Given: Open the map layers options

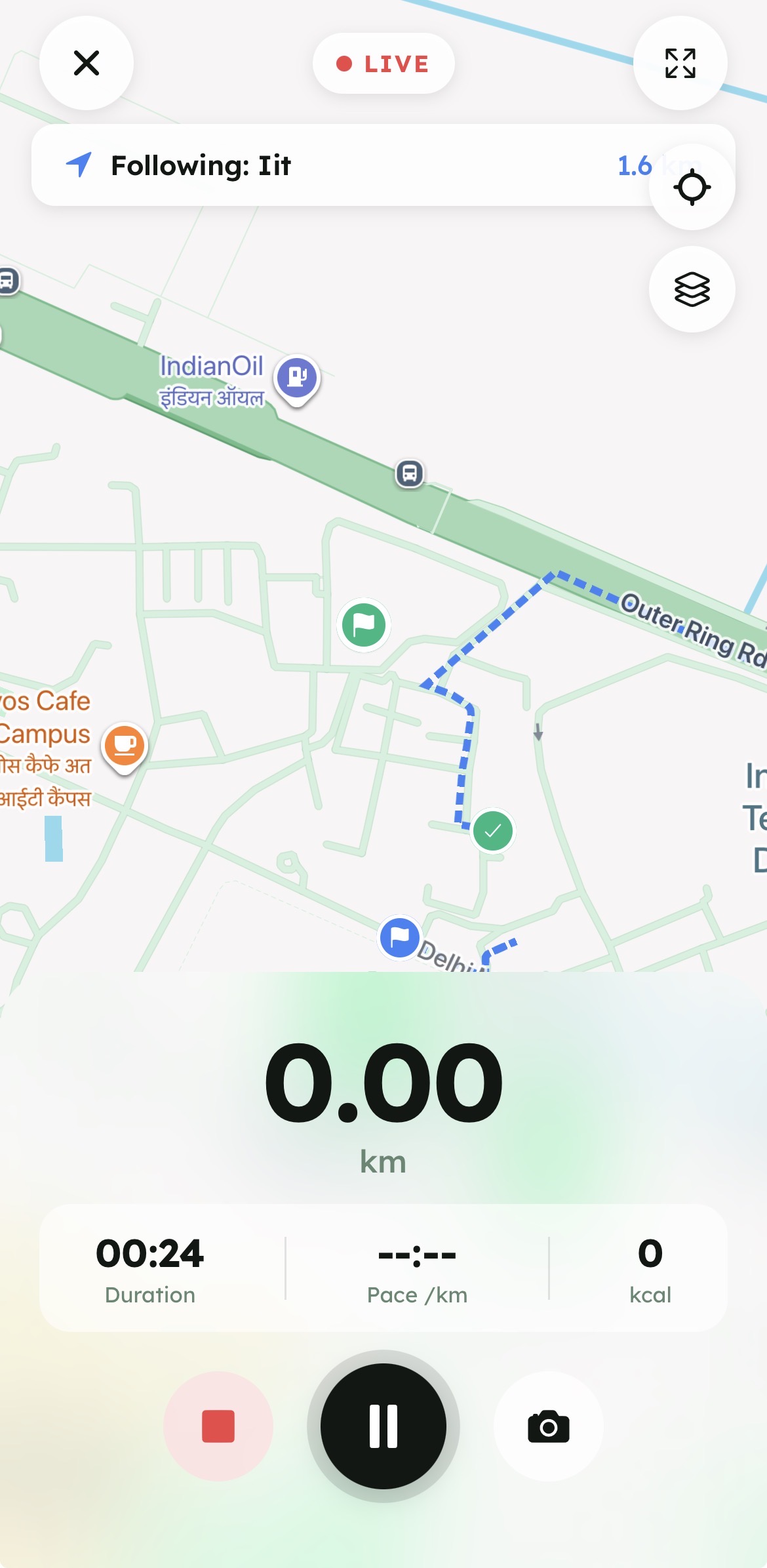Looking at the screenshot, I should tap(692, 289).
